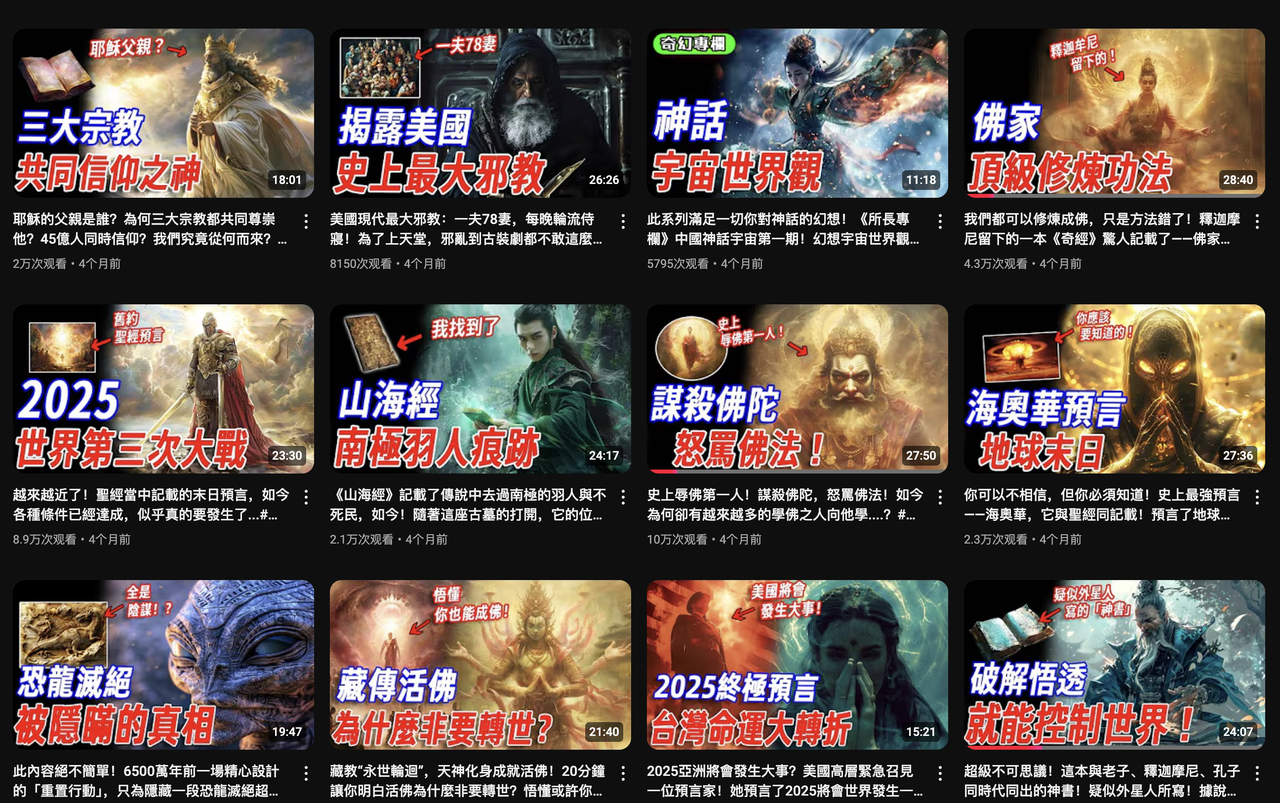
Task: Open more options for 史上辱佛第一人 video
Action: pyautogui.click(x=940, y=497)
